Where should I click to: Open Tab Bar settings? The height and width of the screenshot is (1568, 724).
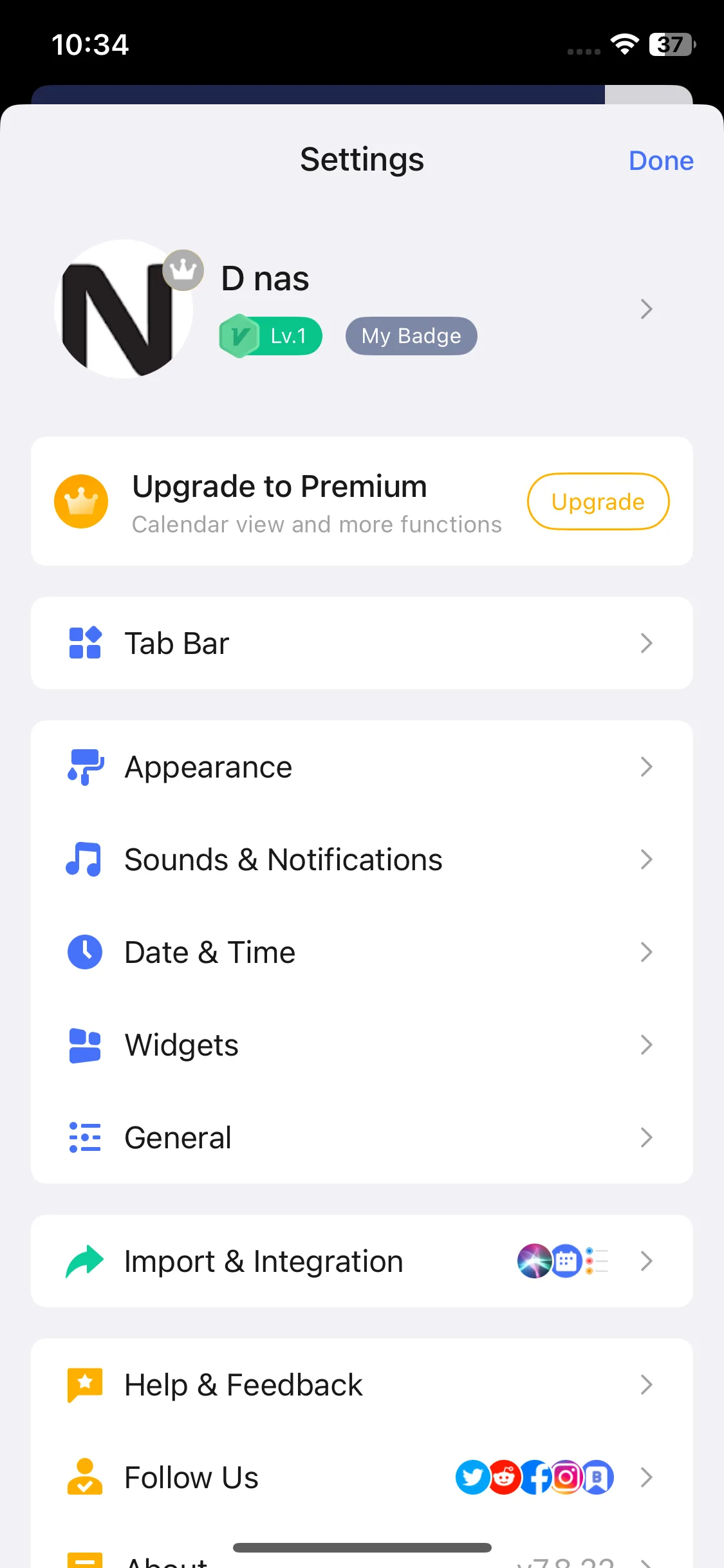[362, 643]
